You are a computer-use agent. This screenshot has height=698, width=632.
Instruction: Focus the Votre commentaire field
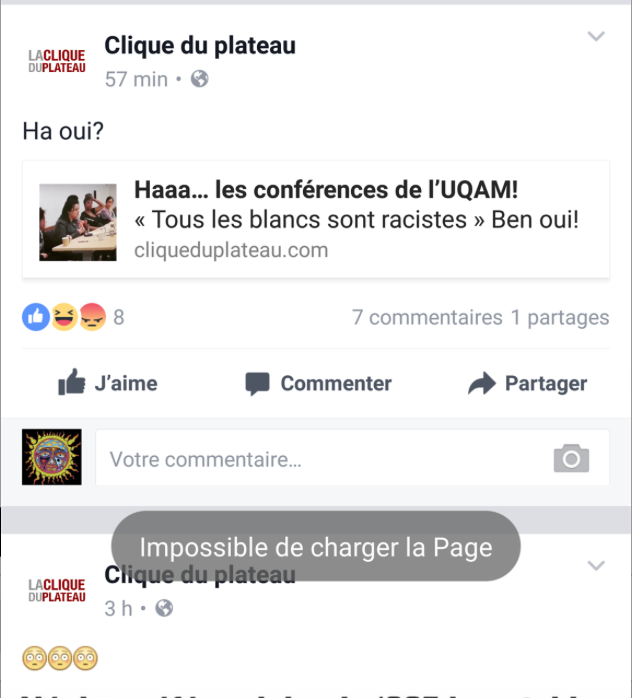[x=320, y=460]
